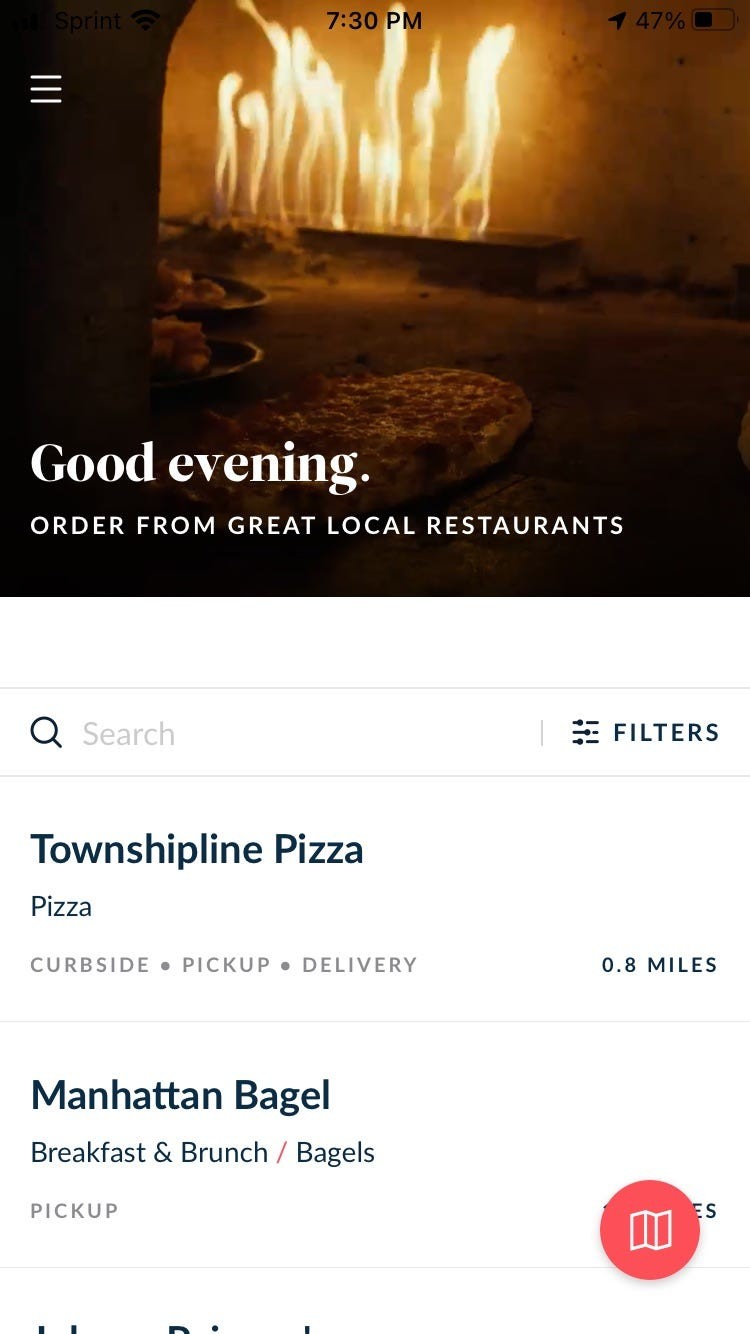
Task: Open the Filters sliders icon
Action: pos(585,732)
